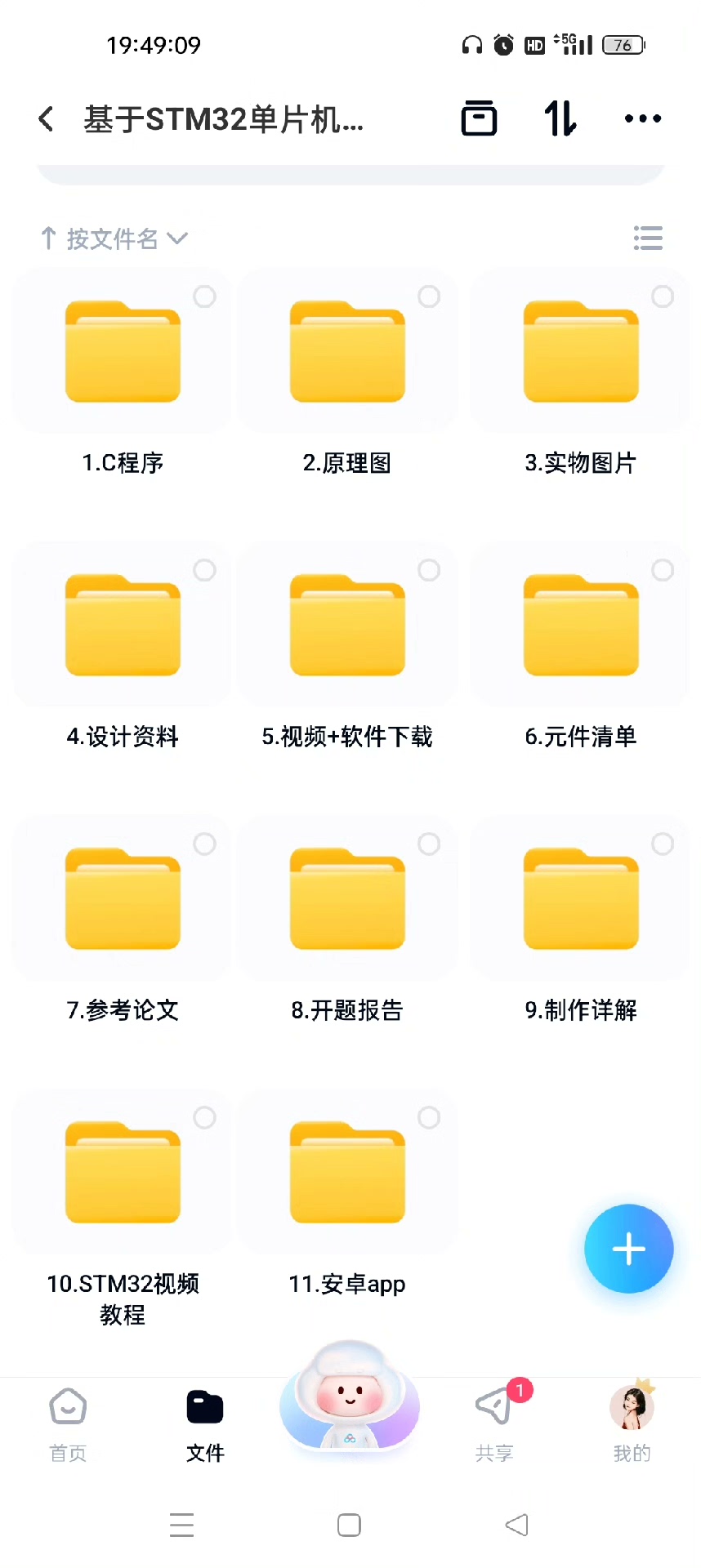The image size is (701, 1568).
Task: Open the 7.参考论文 folder
Action: click(x=123, y=900)
